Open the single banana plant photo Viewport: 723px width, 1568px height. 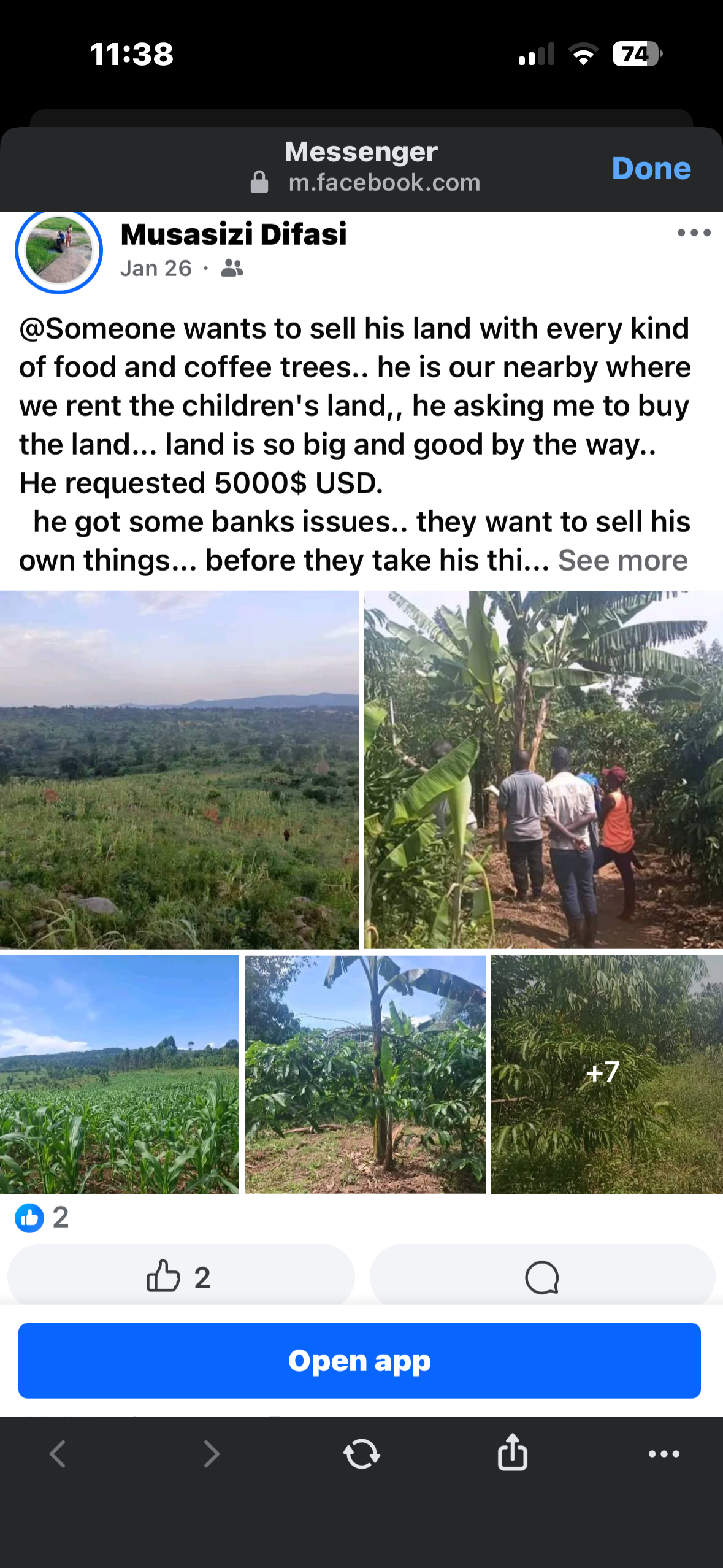(365, 1074)
